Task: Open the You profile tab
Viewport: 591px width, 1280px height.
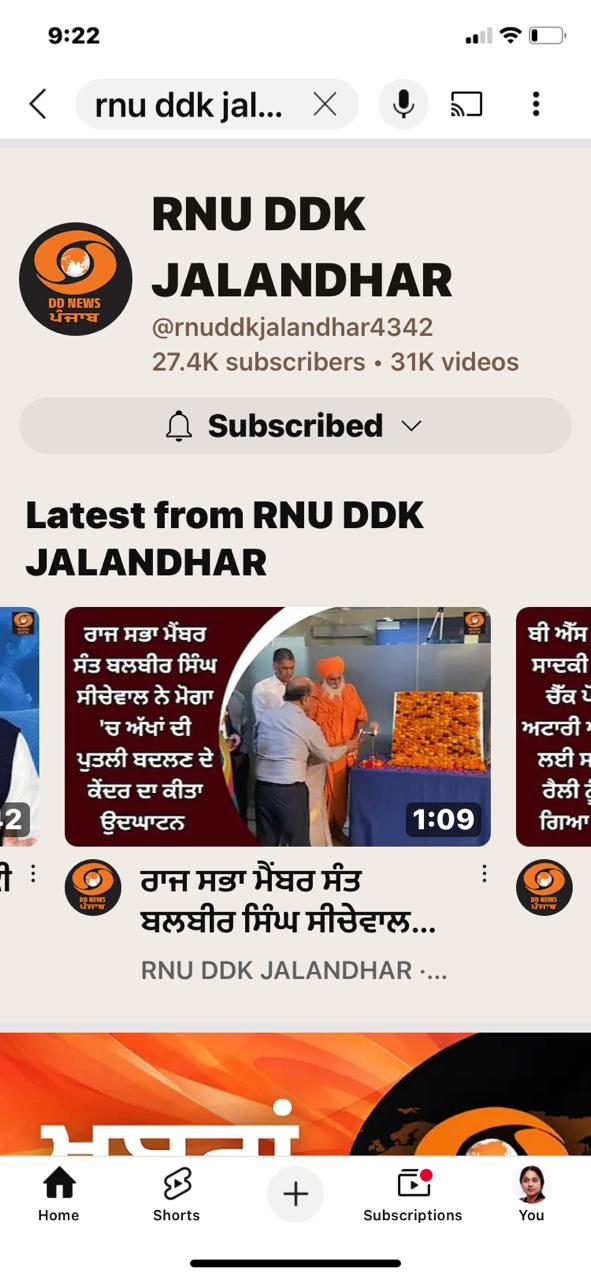Action: (531, 1194)
